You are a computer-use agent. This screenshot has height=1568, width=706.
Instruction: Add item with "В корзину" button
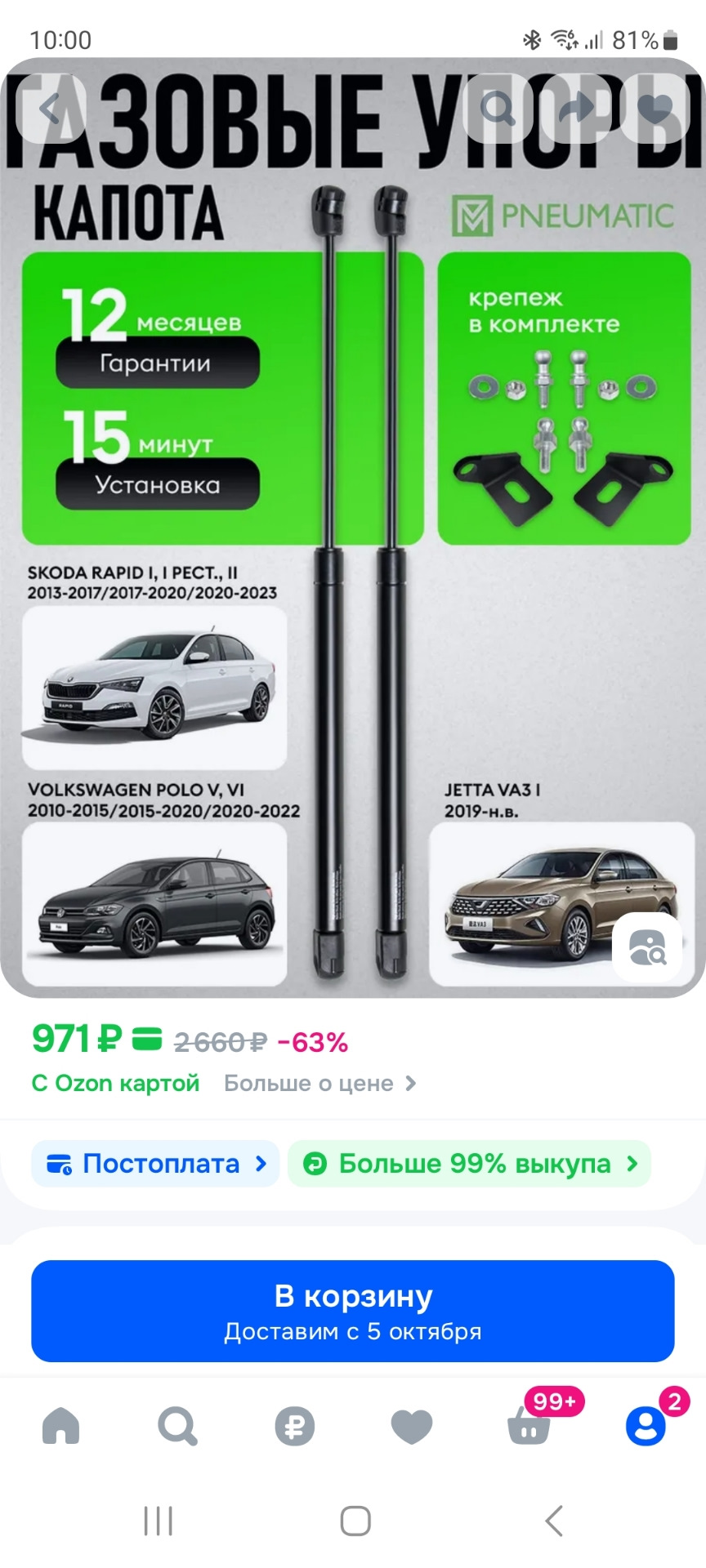353,1311
